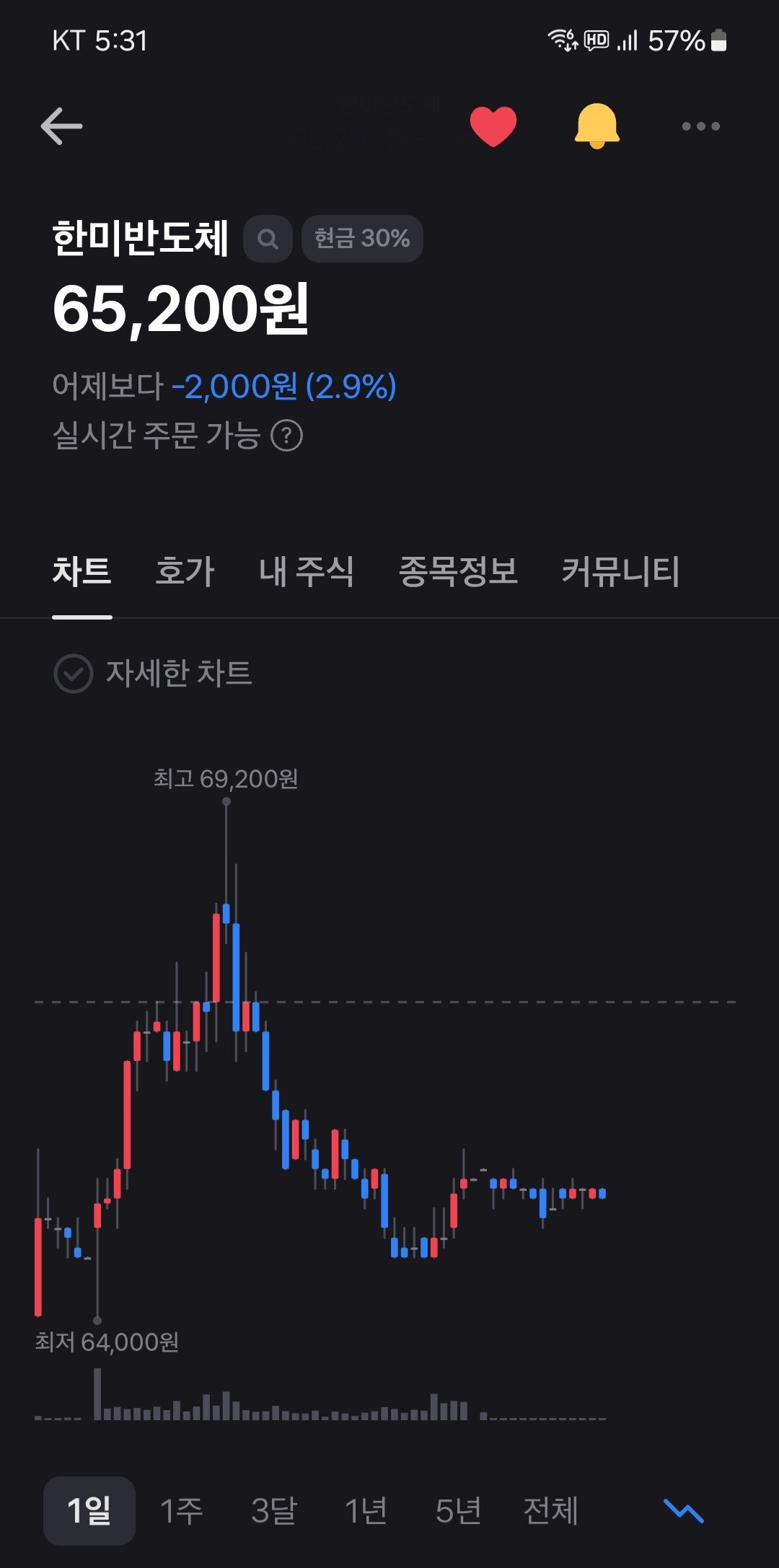Switch to the 내 주식 tab
The width and height of the screenshot is (779, 1568).
[307, 571]
